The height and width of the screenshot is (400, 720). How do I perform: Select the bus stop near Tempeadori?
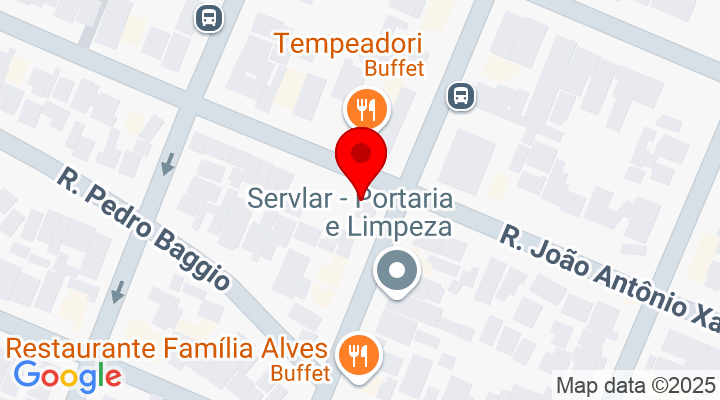(x=460, y=96)
